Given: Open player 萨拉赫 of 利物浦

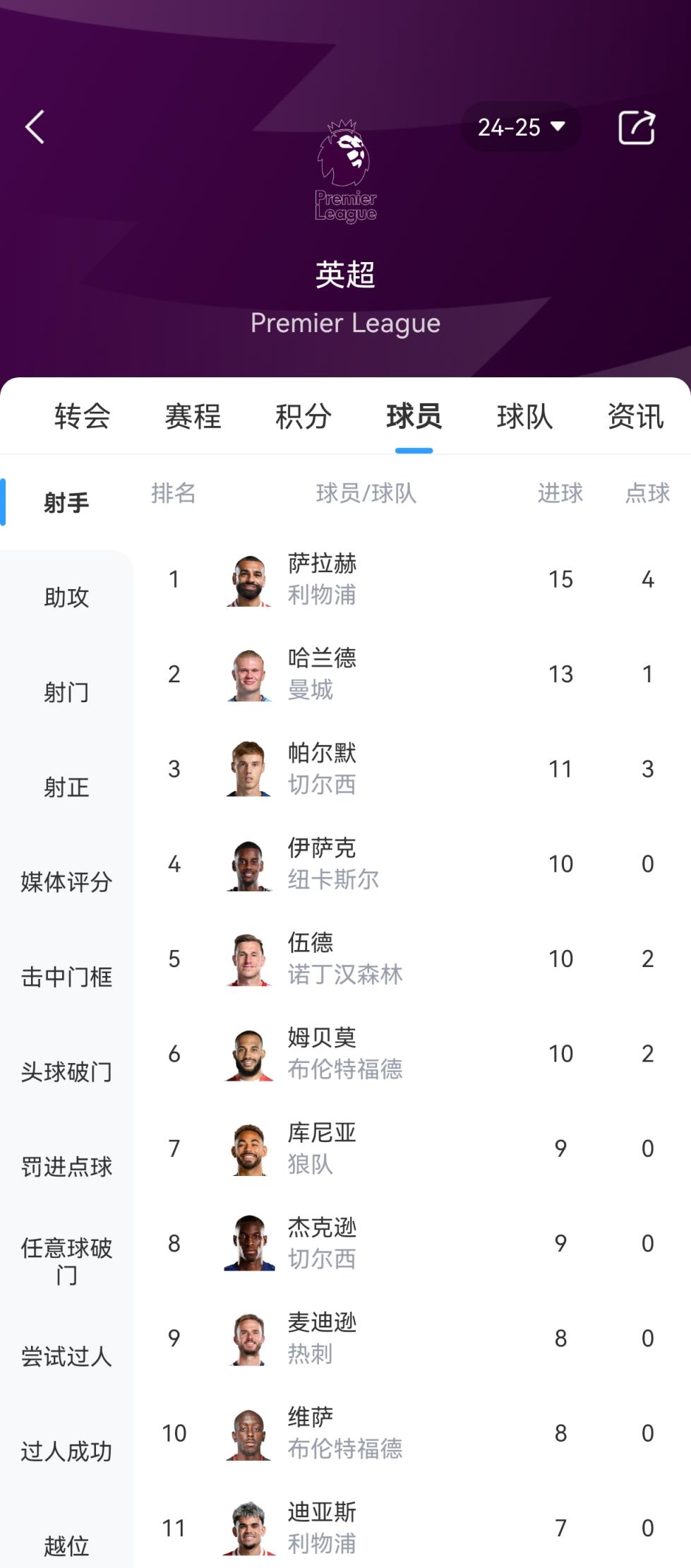Looking at the screenshot, I should pos(412,579).
